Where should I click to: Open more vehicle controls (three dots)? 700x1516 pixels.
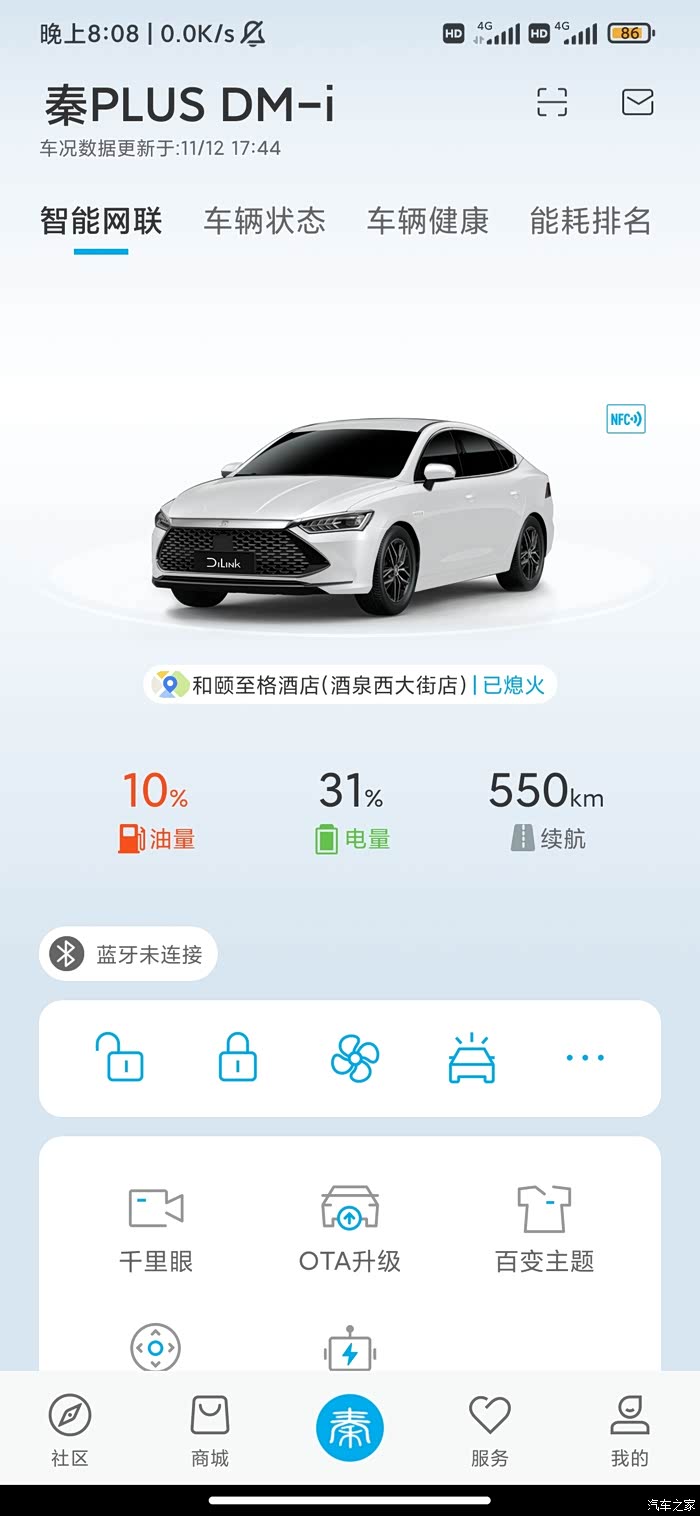coord(586,1057)
